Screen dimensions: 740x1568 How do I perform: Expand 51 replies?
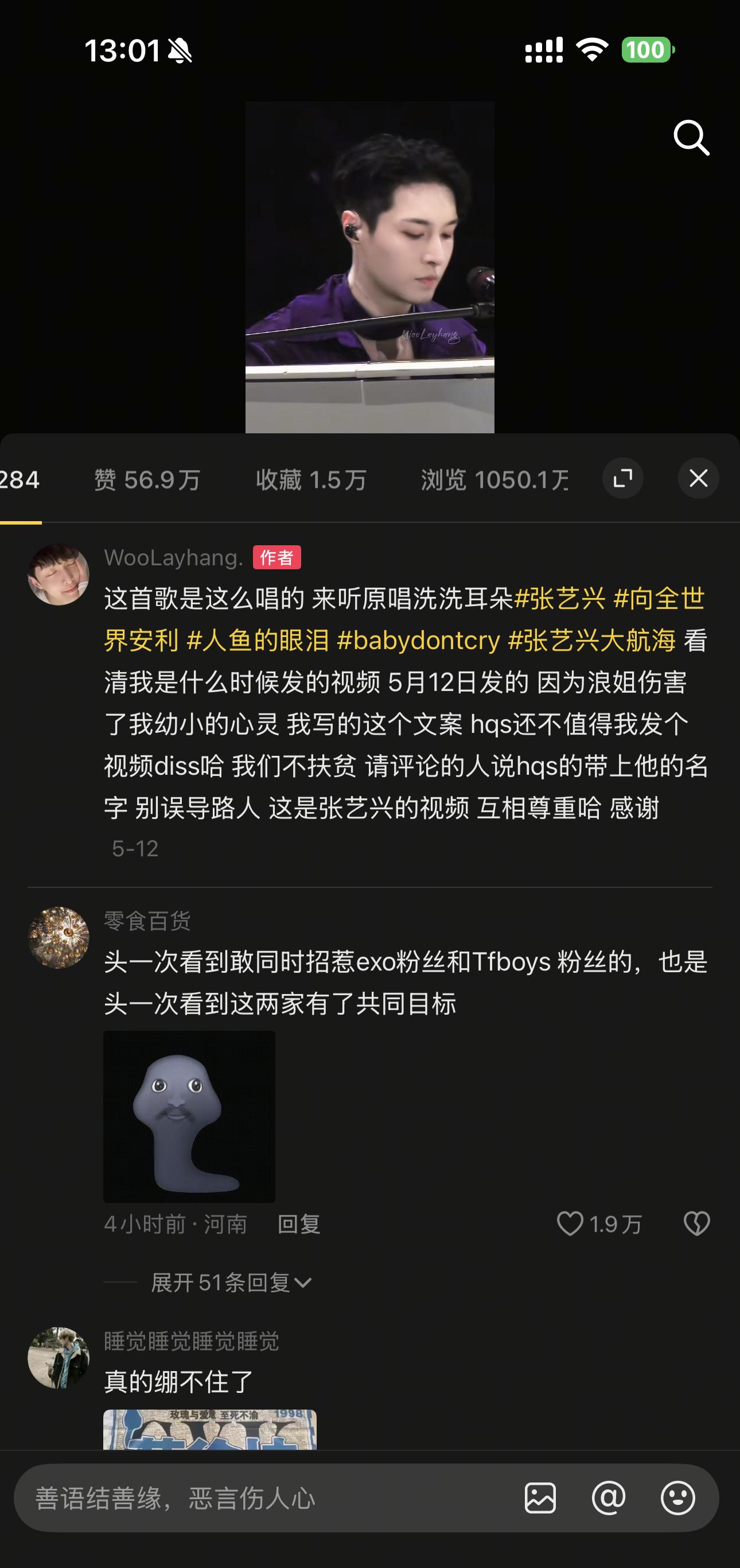click(231, 1283)
